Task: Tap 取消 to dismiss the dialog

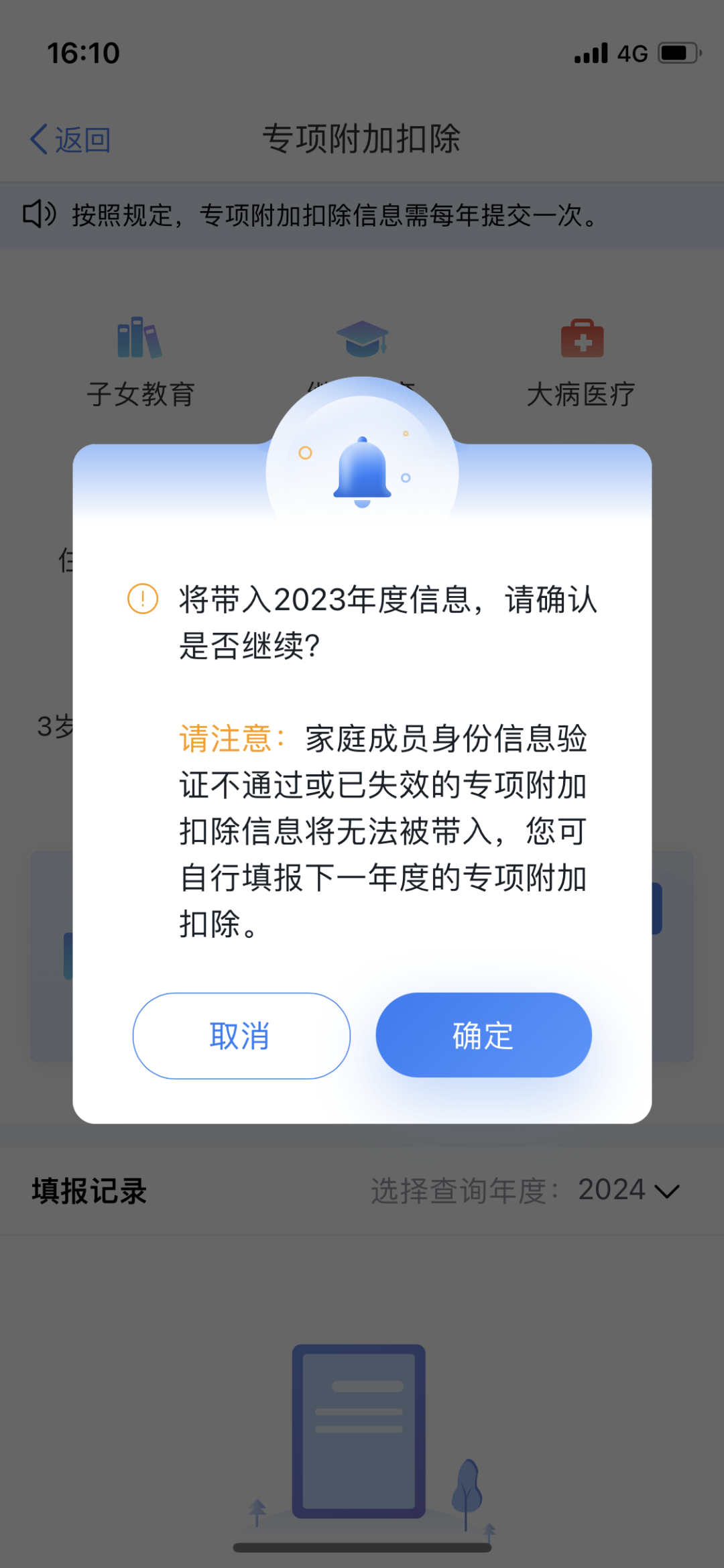Action: point(241,1035)
